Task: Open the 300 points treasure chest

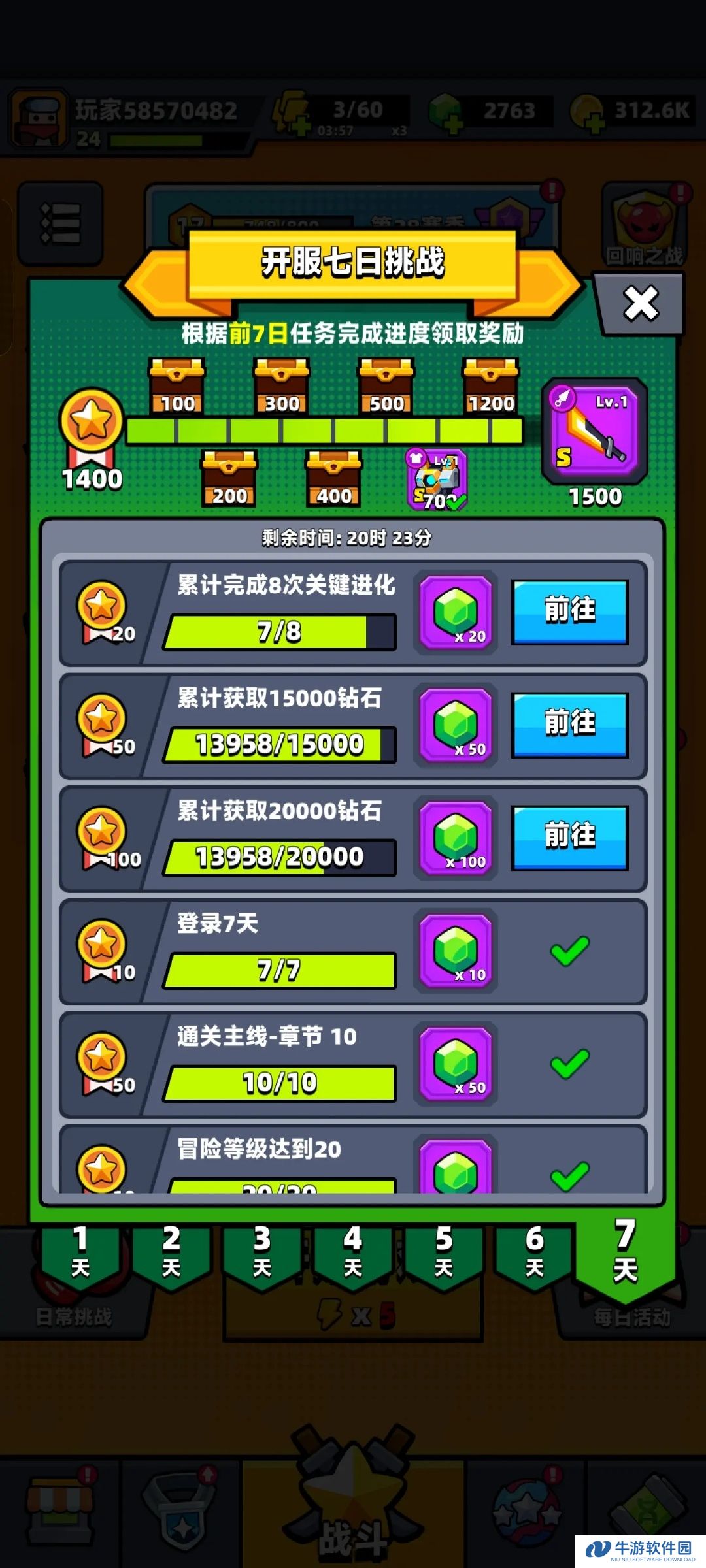Action: (282, 386)
